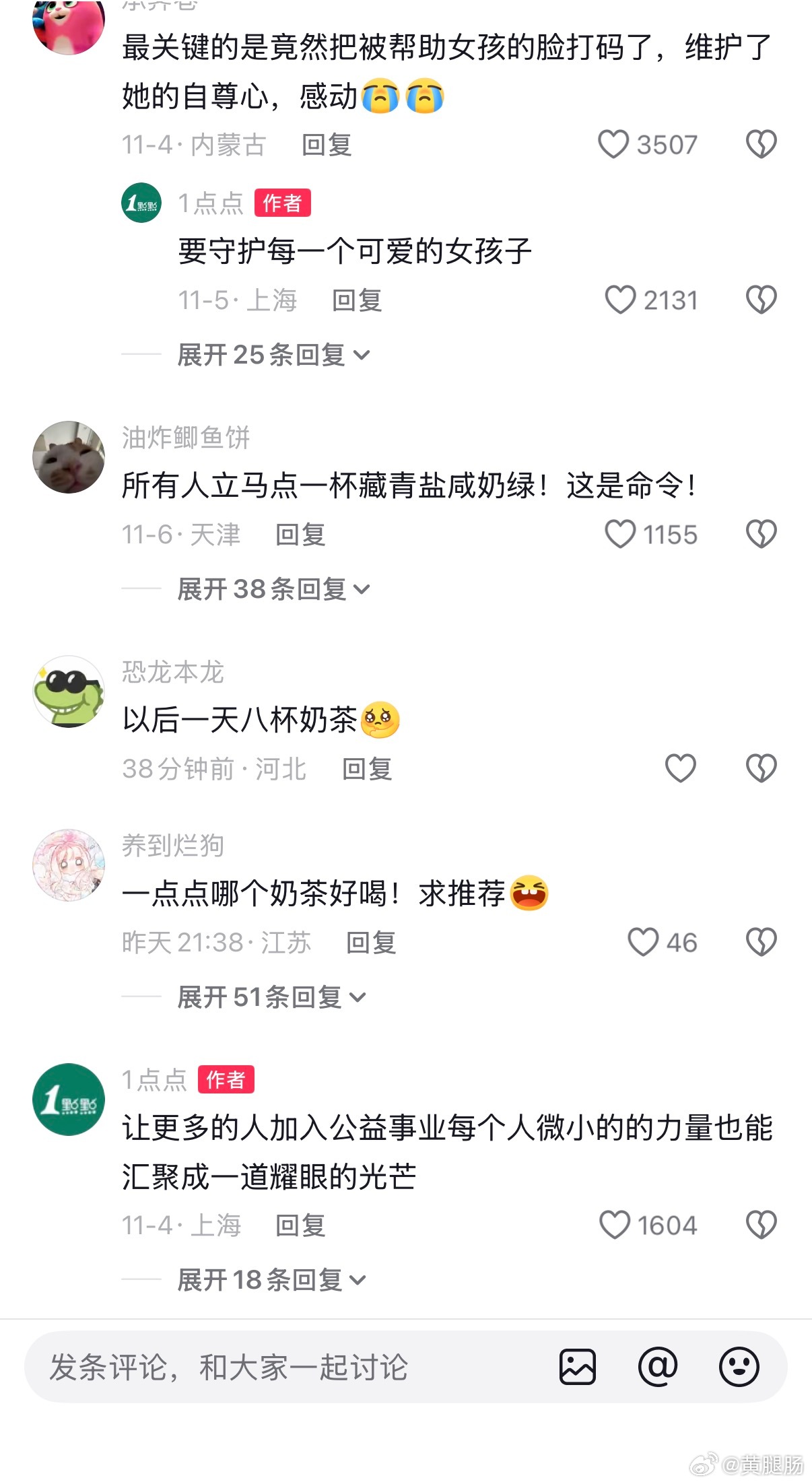Open the emoji picker
The width and height of the screenshot is (812, 1484).
[x=739, y=1368]
